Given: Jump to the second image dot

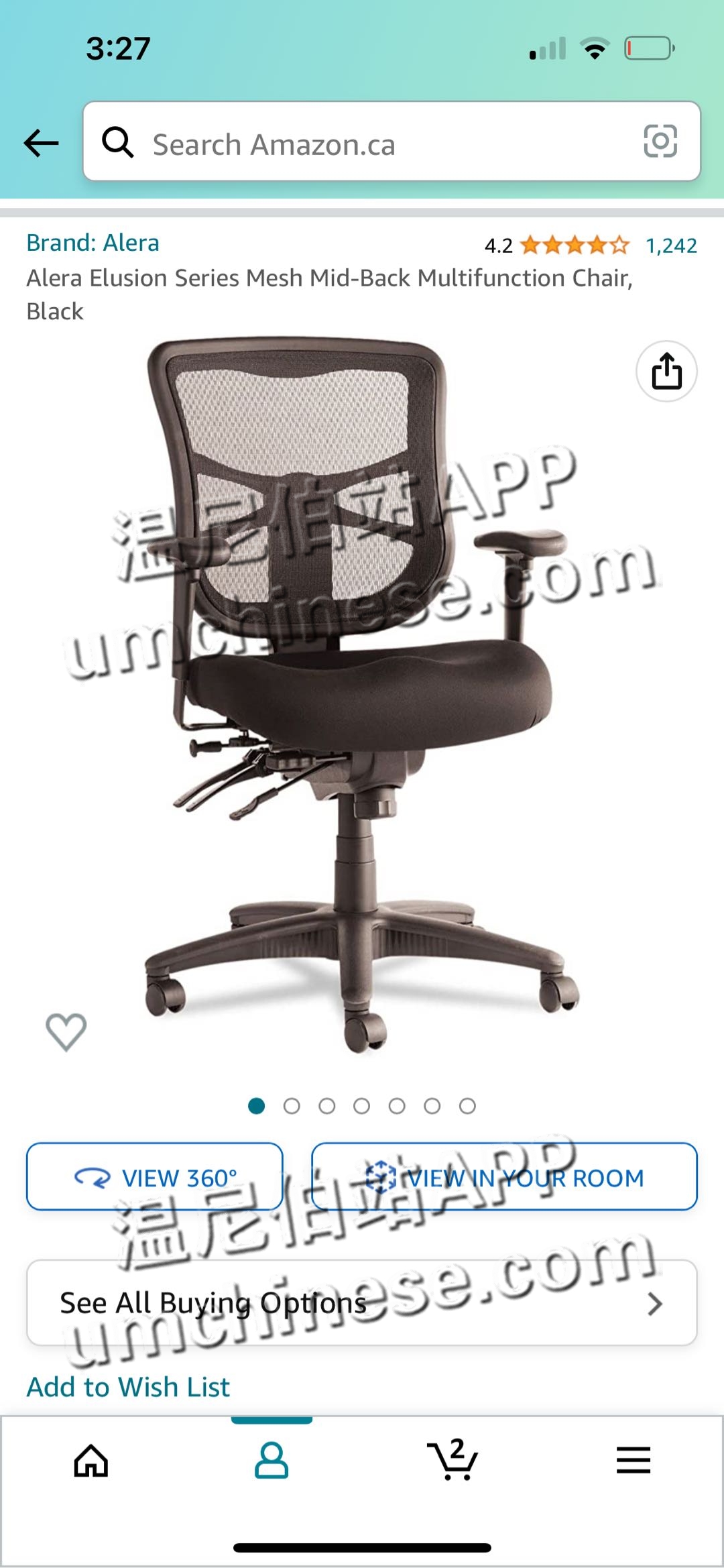Looking at the screenshot, I should 292,1106.
